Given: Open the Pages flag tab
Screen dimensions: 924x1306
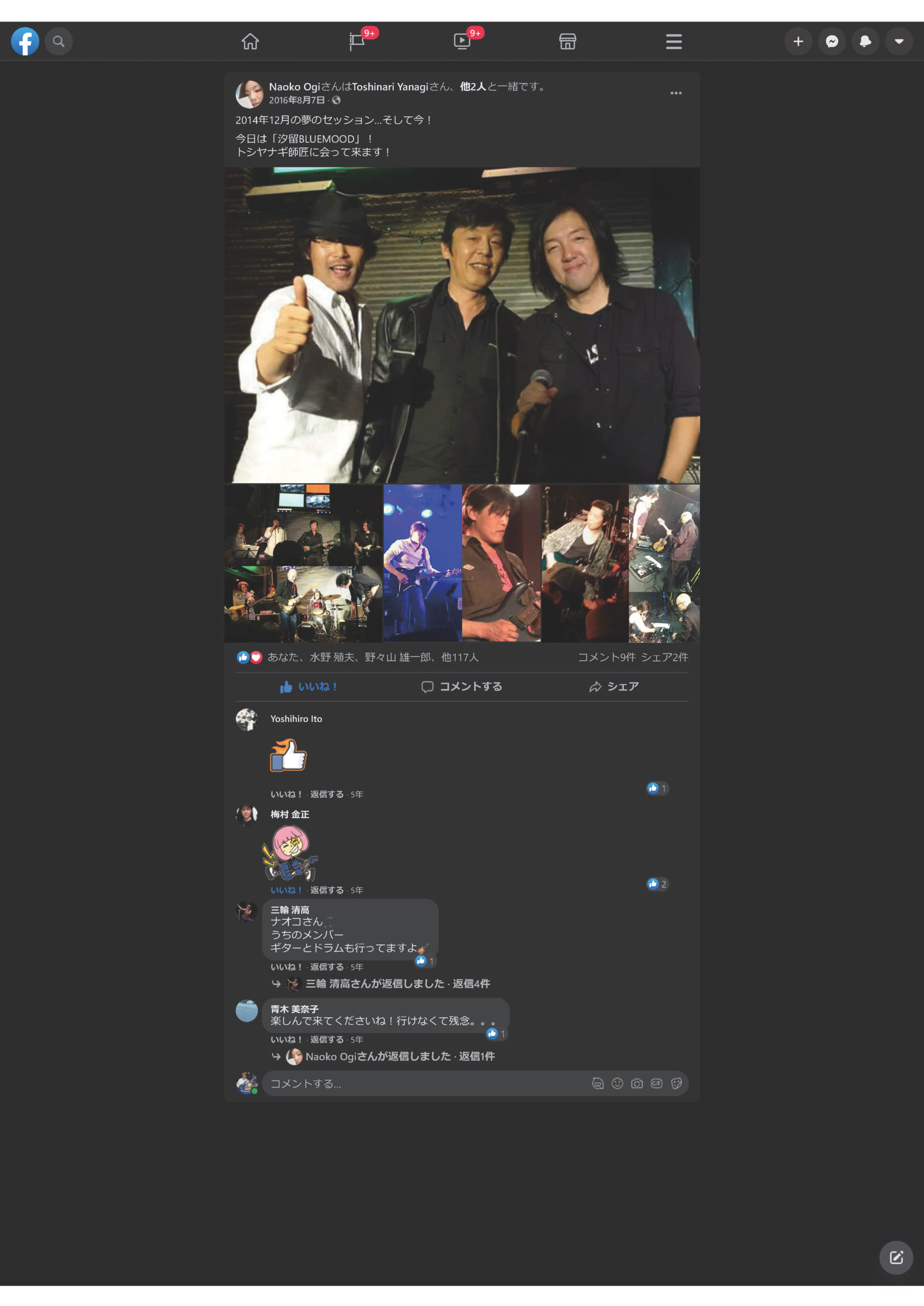Looking at the screenshot, I should coord(357,41).
